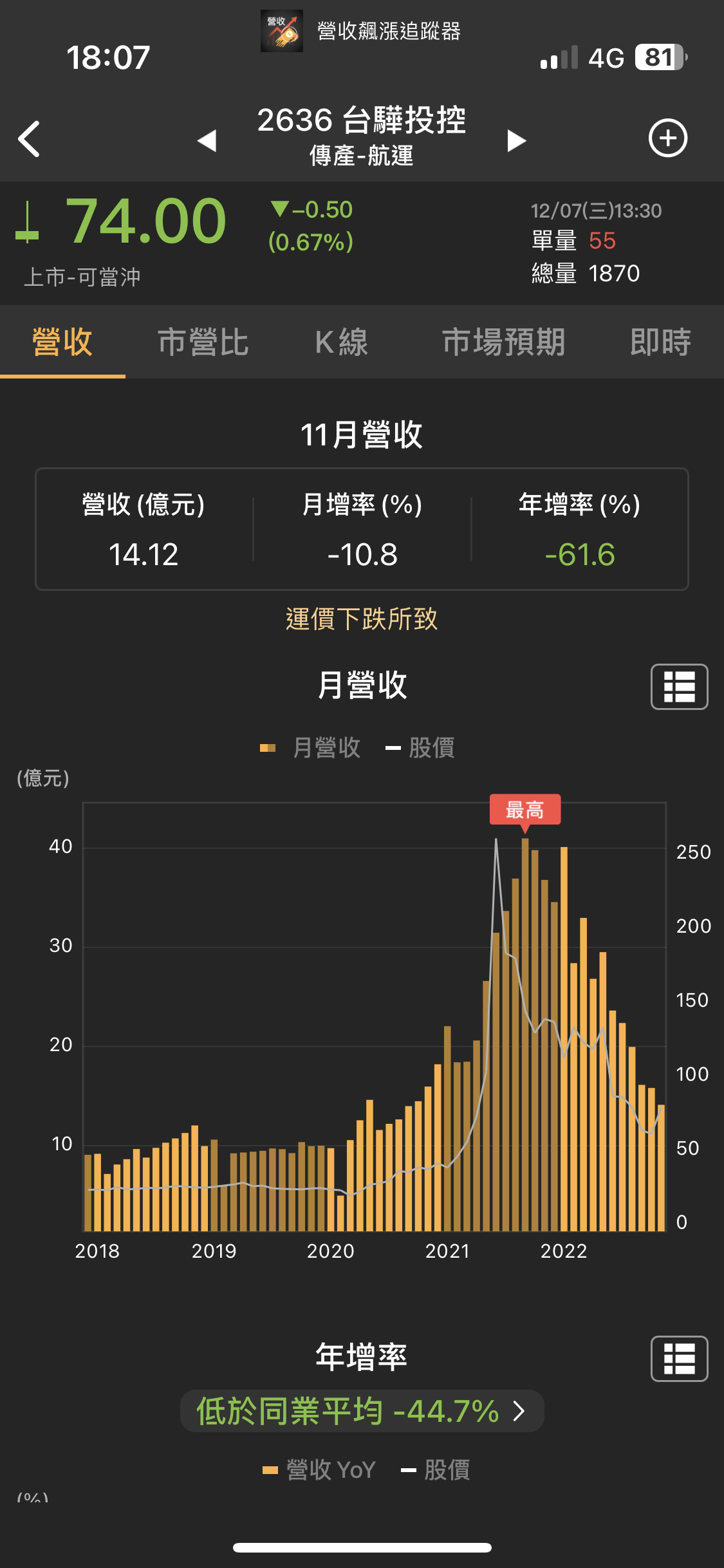Toggle 股價 line in the 月營收 chart legend
This screenshot has height=1568, width=724.
[x=420, y=748]
